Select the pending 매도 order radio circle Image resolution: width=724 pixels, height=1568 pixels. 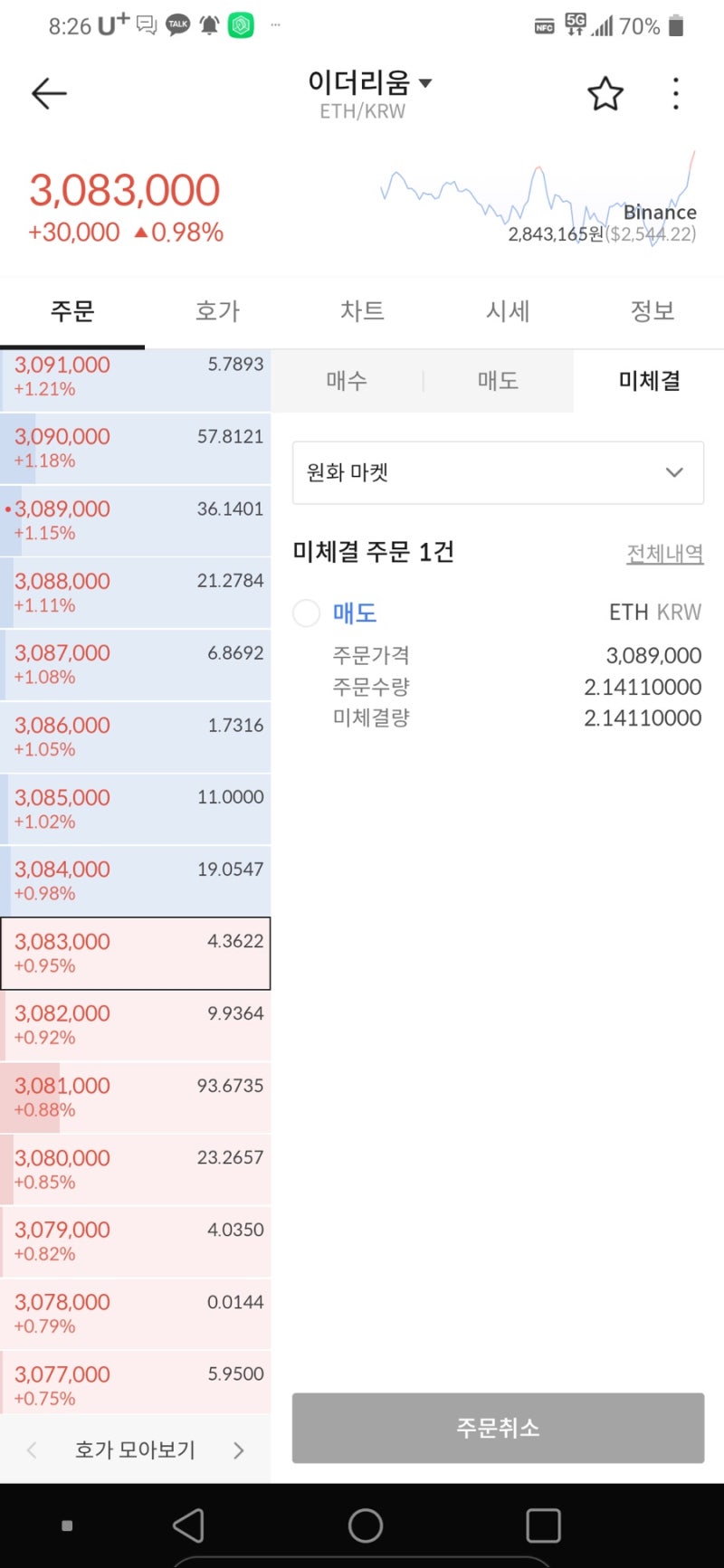pos(306,613)
